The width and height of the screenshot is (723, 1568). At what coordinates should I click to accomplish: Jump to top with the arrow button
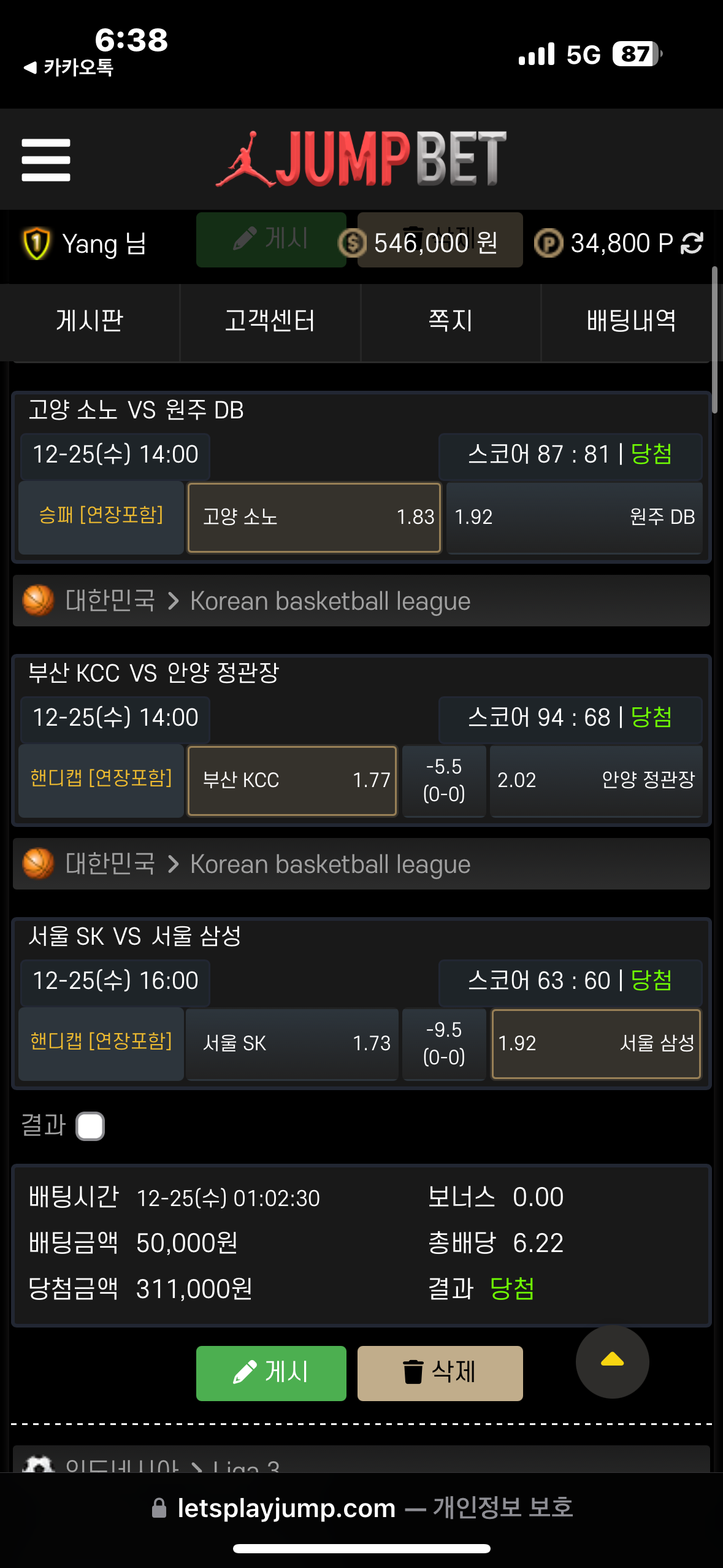click(612, 1361)
